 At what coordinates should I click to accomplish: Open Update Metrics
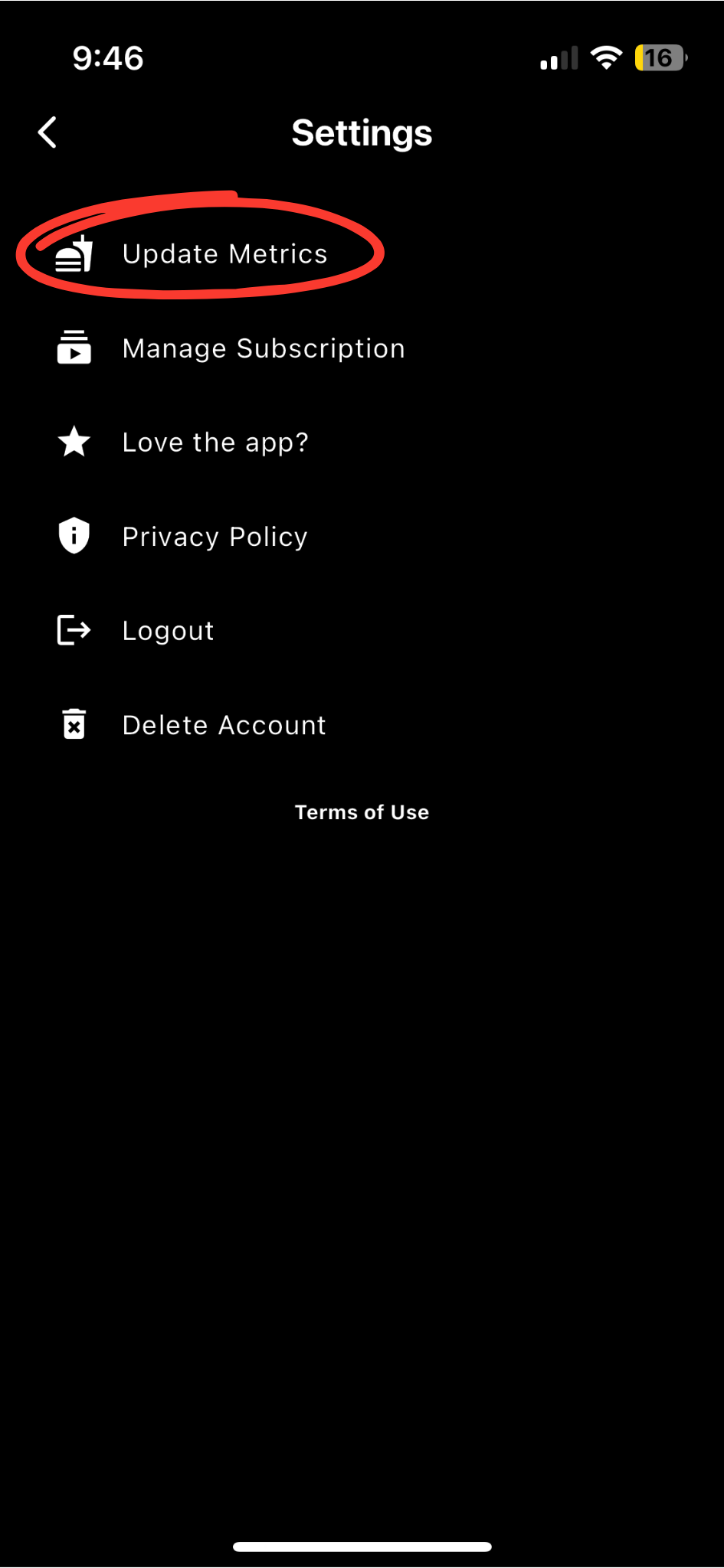point(224,254)
